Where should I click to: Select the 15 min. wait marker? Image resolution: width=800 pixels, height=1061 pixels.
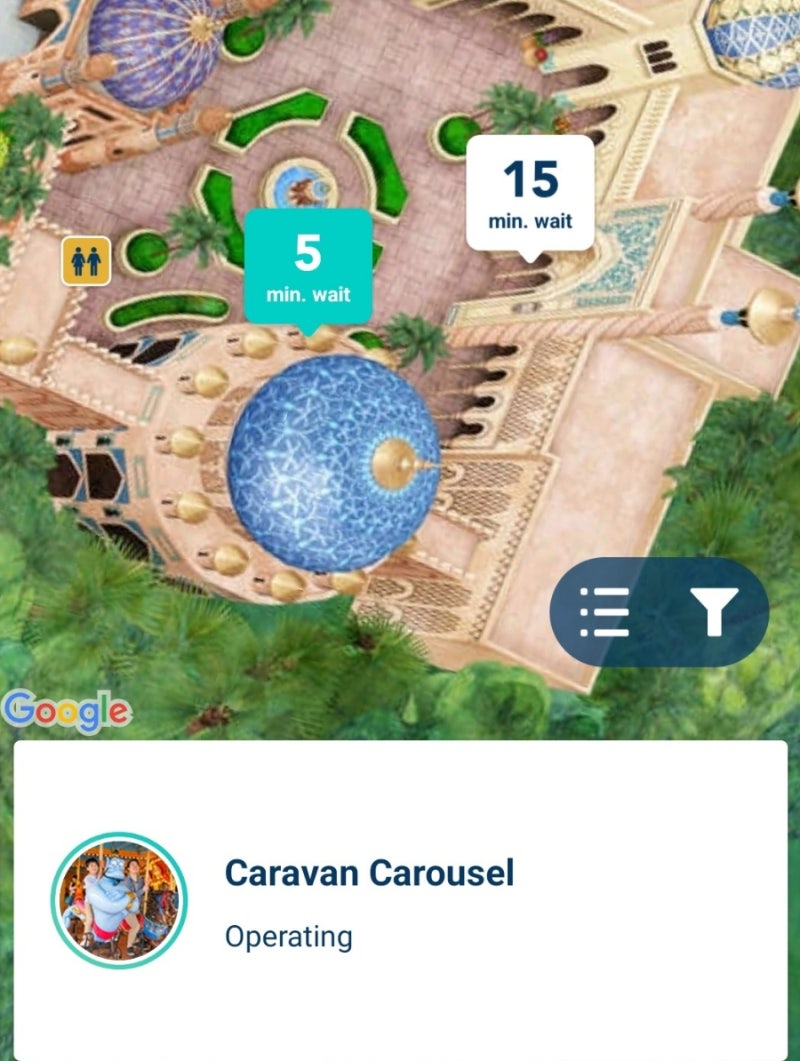pos(530,193)
